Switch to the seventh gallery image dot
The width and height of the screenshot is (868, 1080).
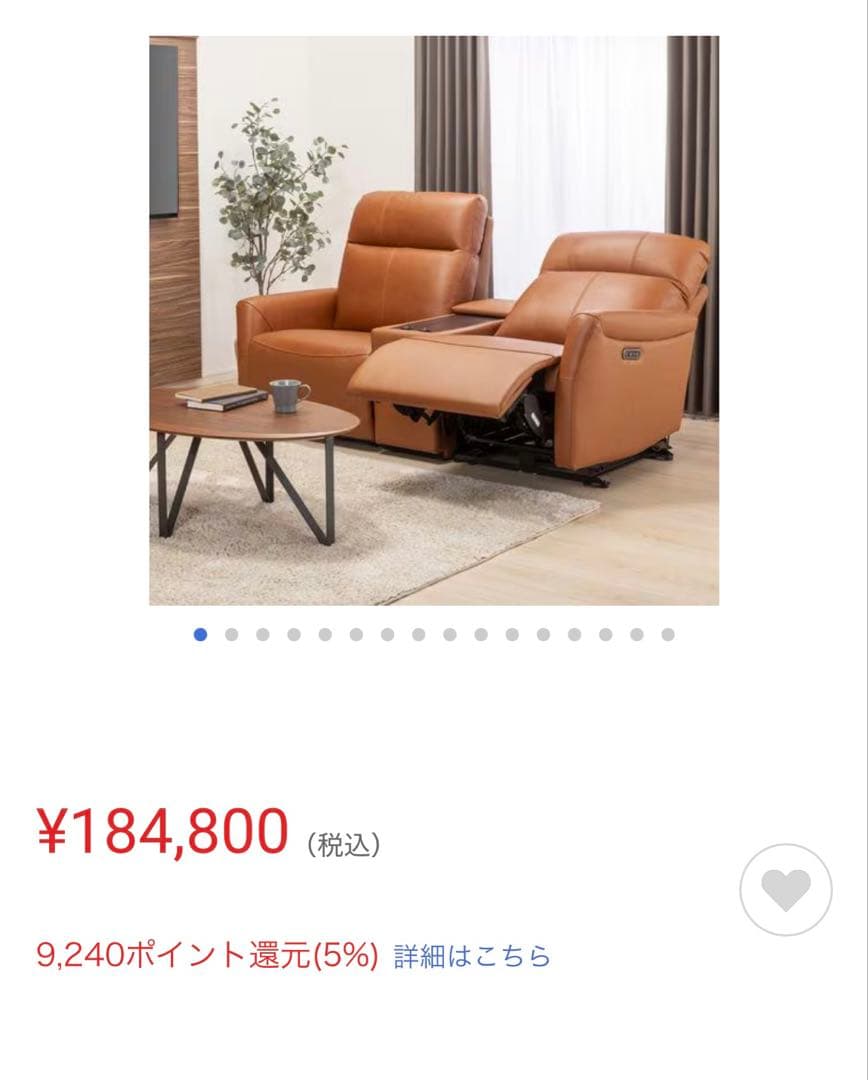point(388,634)
